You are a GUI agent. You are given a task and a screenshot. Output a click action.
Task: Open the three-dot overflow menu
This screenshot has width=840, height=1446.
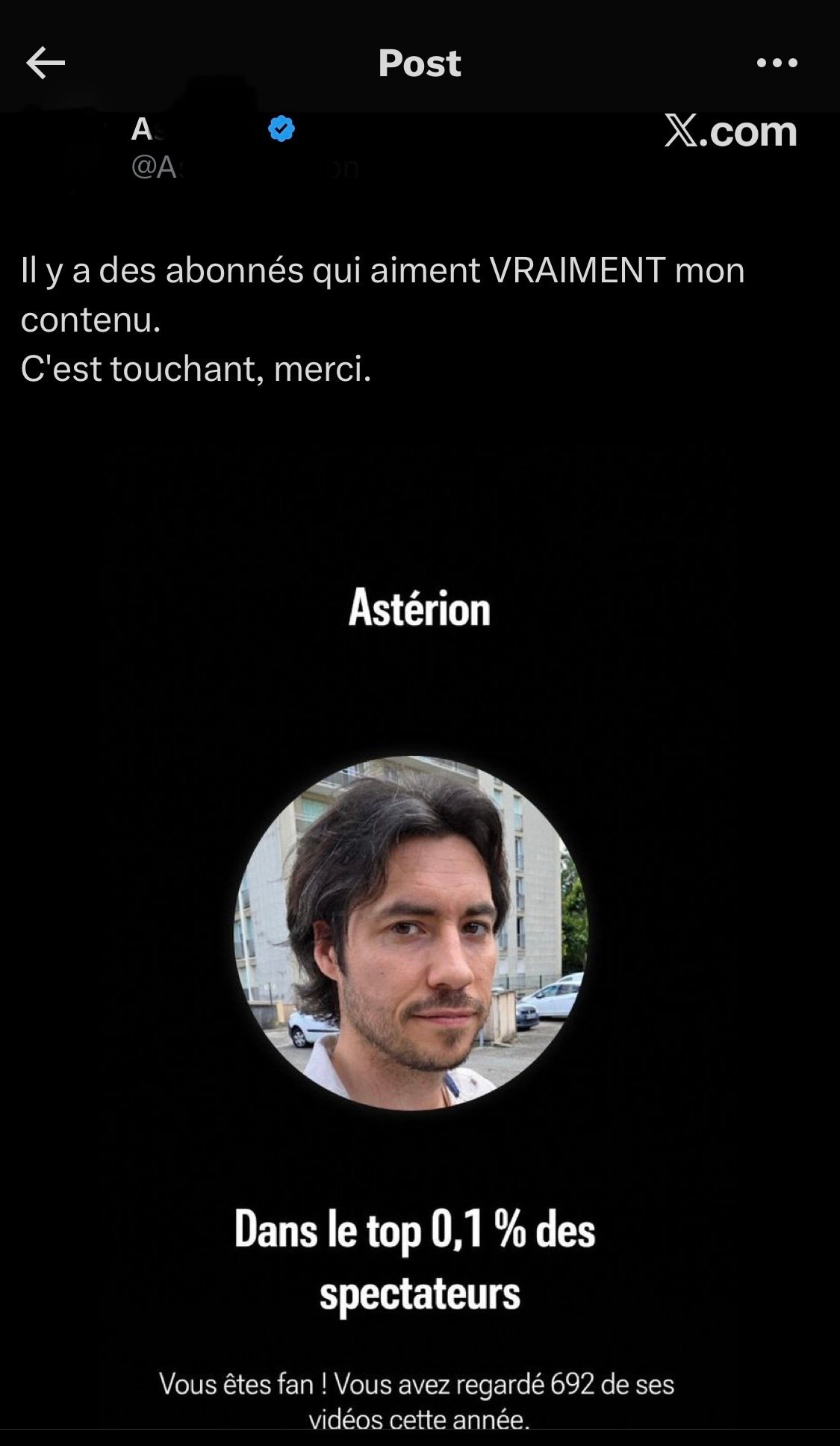pyautogui.click(x=777, y=63)
